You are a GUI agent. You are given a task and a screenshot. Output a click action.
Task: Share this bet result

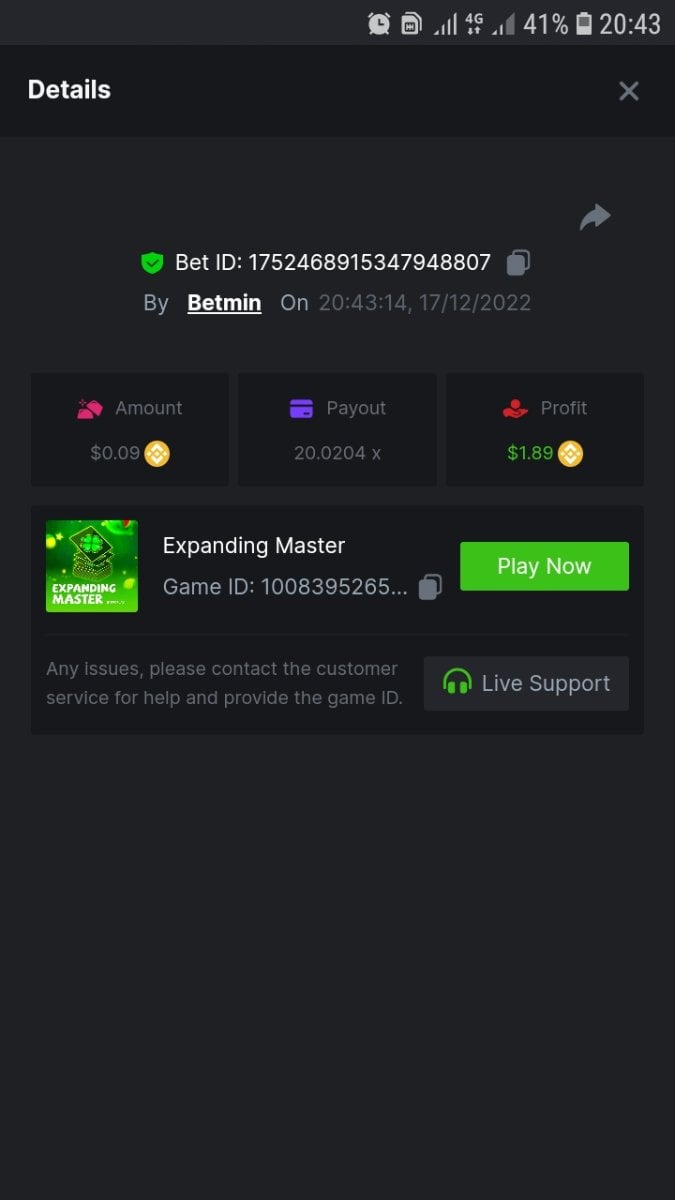pyautogui.click(x=595, y=217)
